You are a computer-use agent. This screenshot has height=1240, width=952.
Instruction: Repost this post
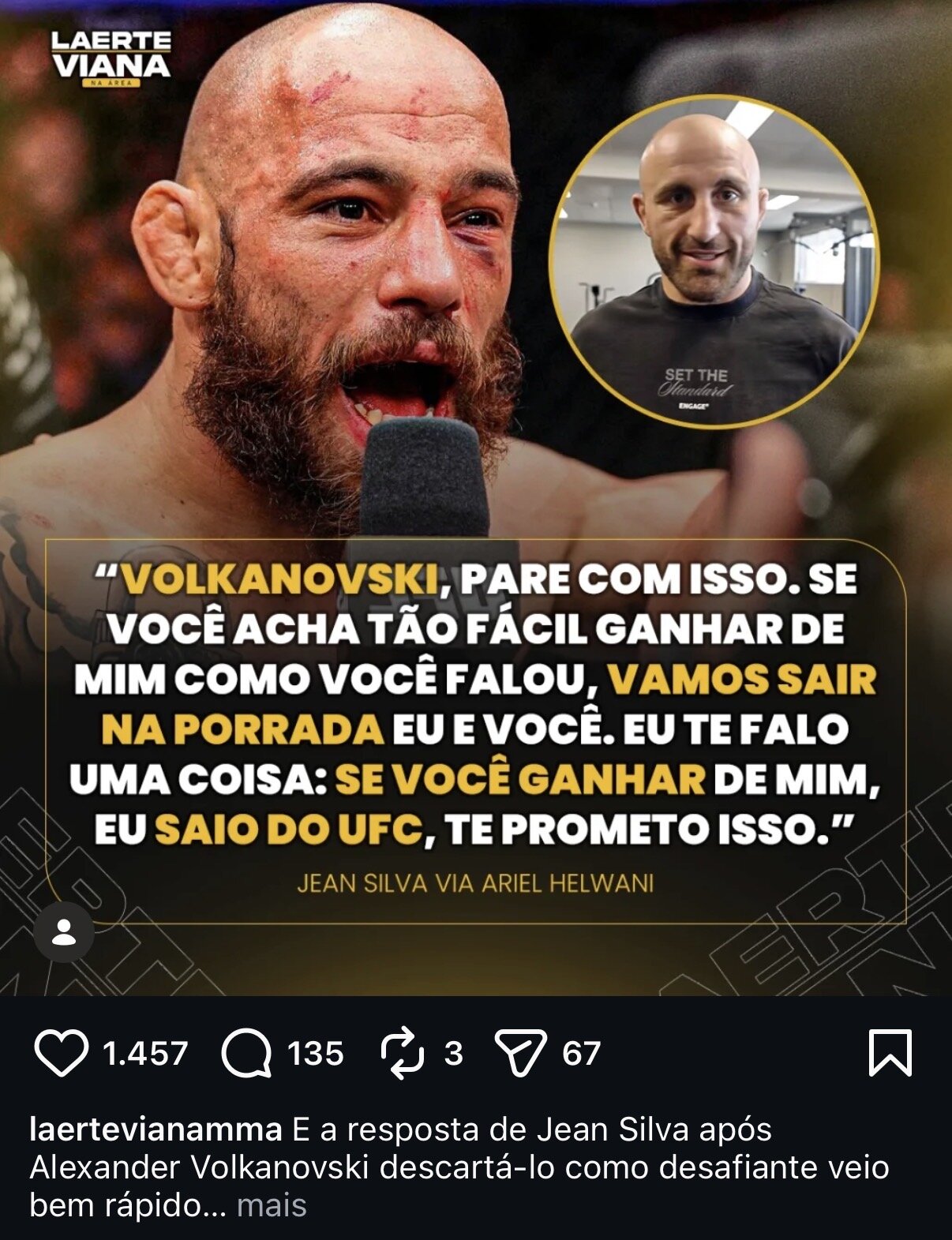point(403,1053)
